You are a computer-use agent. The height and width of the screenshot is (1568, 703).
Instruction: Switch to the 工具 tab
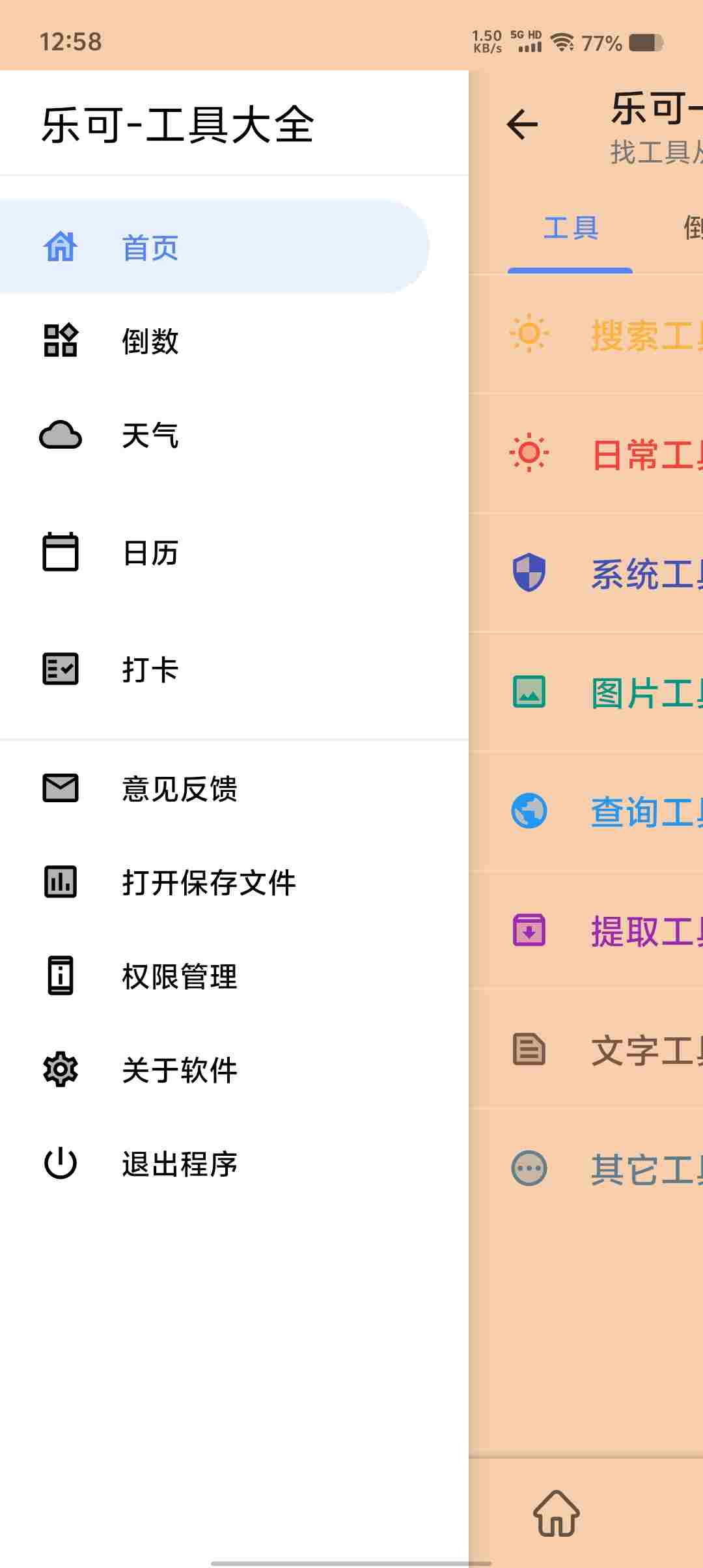(x=570, y=229)
